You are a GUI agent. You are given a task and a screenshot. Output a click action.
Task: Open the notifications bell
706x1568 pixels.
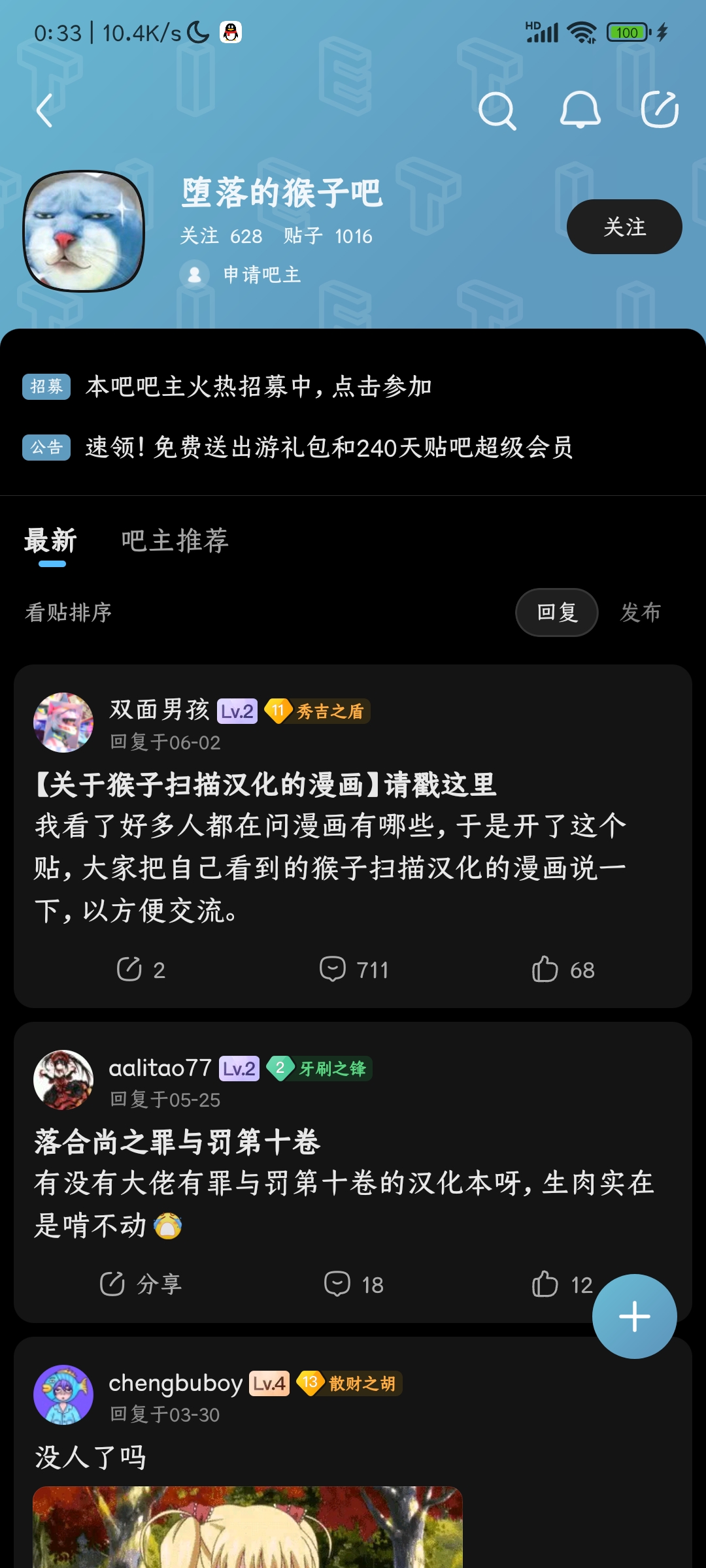pyautogui.click(x=580, y=110)
